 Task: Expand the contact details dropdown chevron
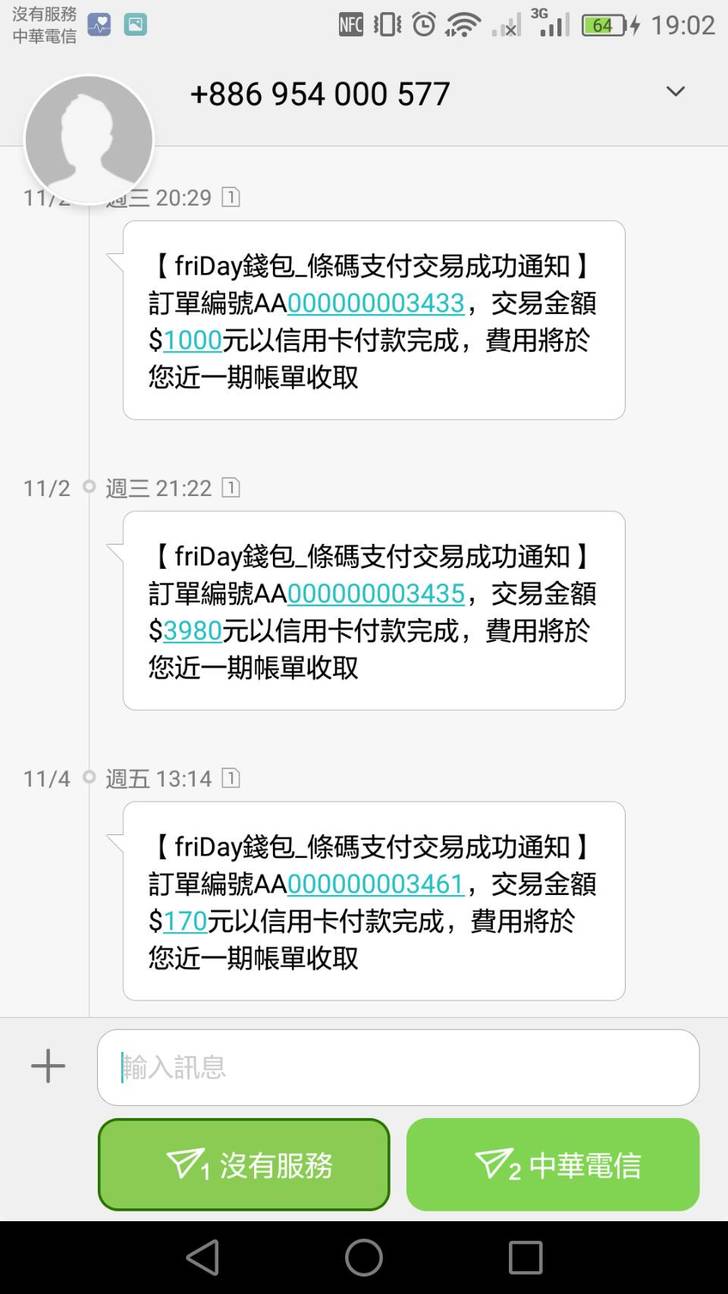coord(676,92)
